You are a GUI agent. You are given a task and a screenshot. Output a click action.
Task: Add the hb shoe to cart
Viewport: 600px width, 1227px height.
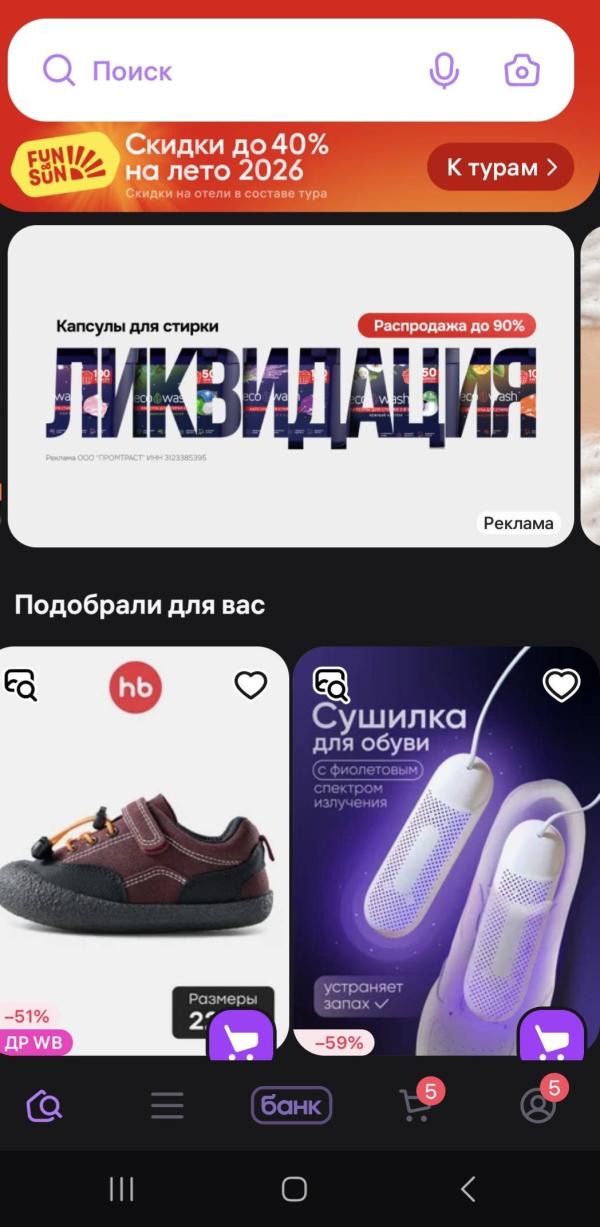241,1040
